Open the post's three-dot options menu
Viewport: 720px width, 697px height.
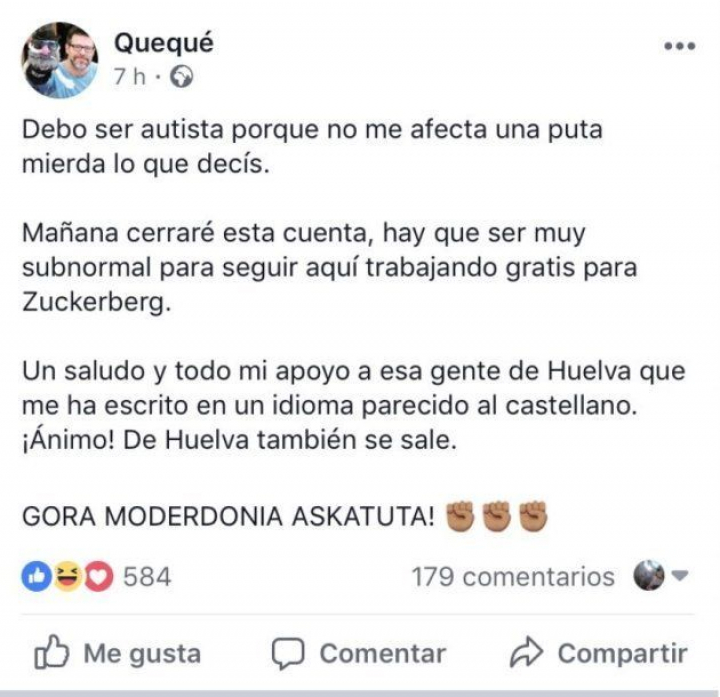pos(678,47)
